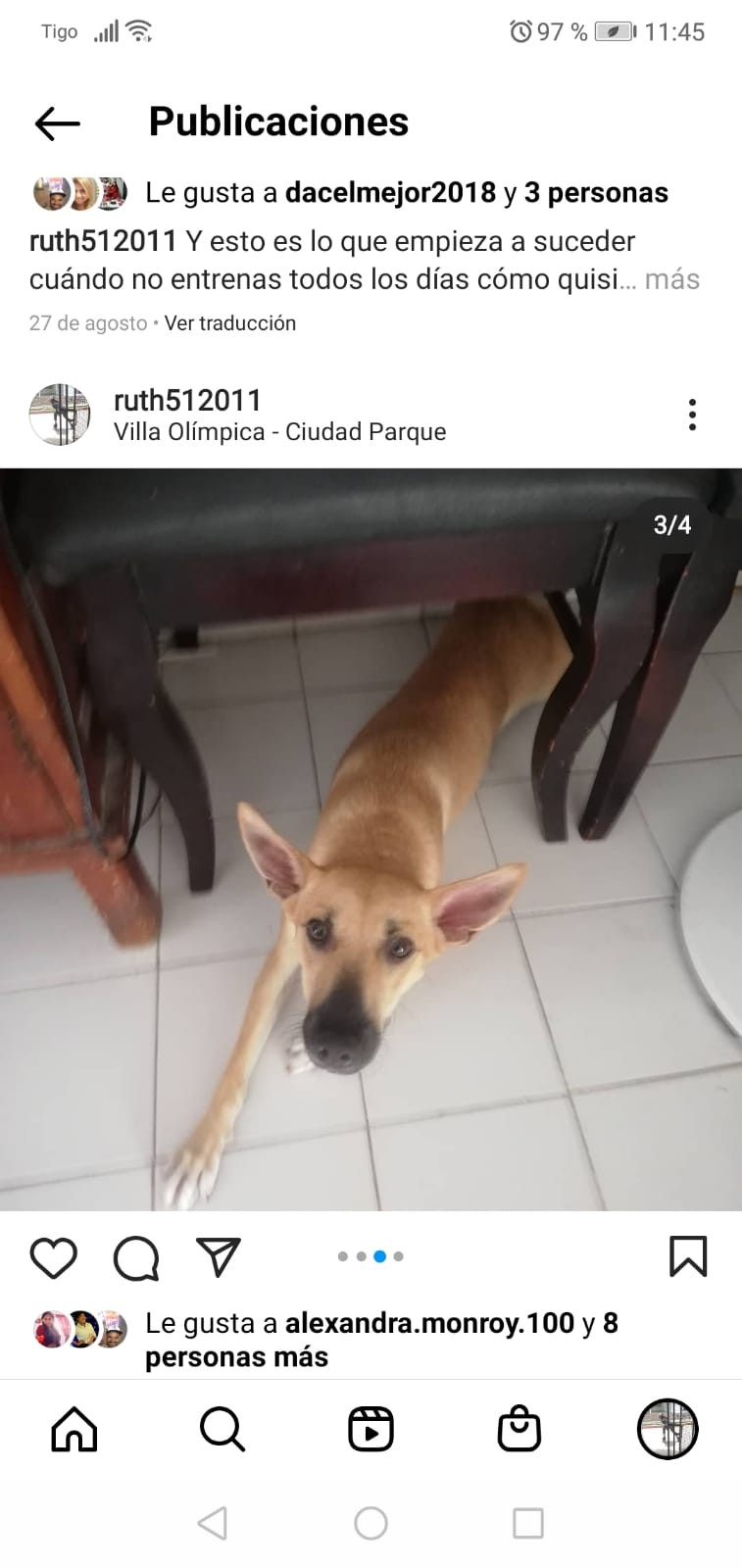The width and height of the screenshot is (742, 1568).
Task: Open post options three-dot menu
Action: (692, 415)
